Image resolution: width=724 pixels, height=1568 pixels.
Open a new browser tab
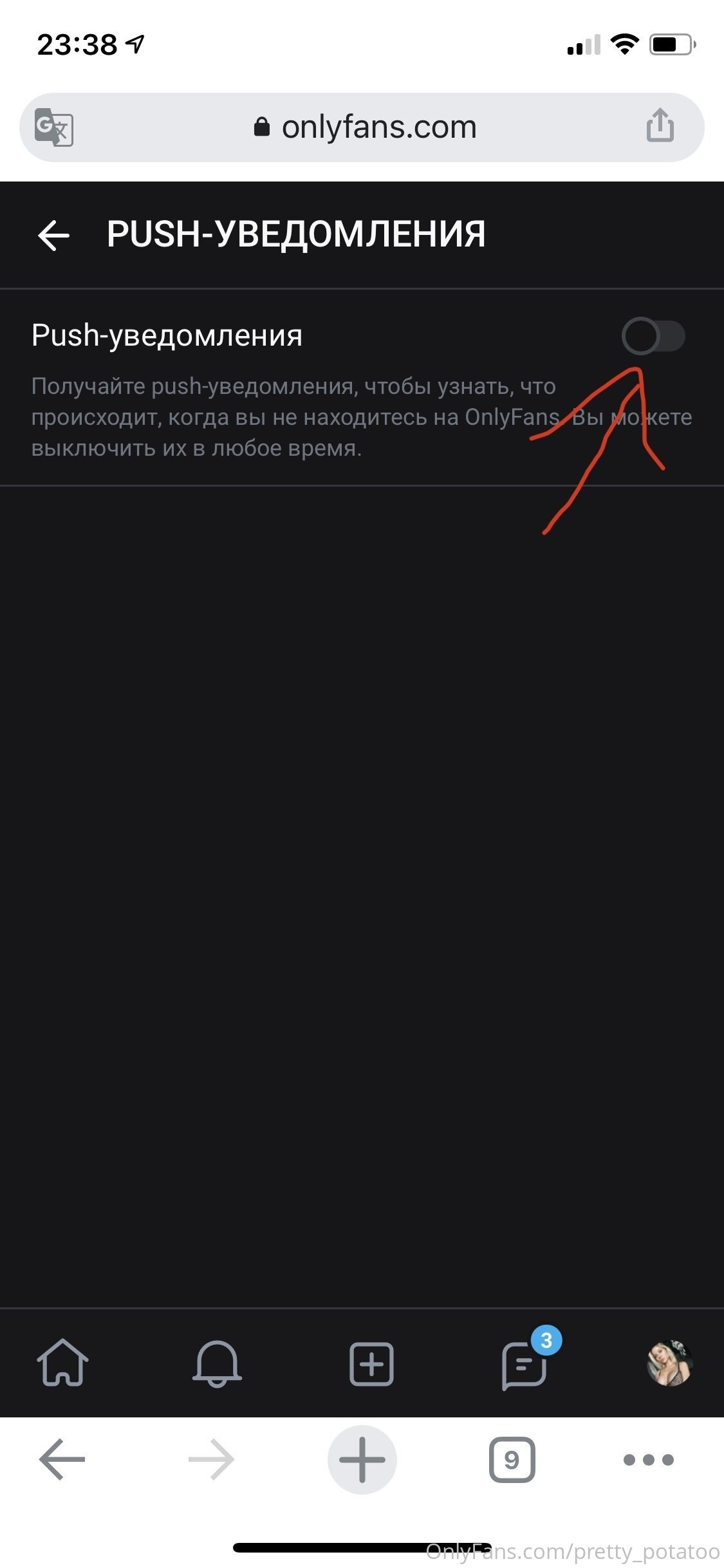pyautogui.click(x=362, y=1459)
